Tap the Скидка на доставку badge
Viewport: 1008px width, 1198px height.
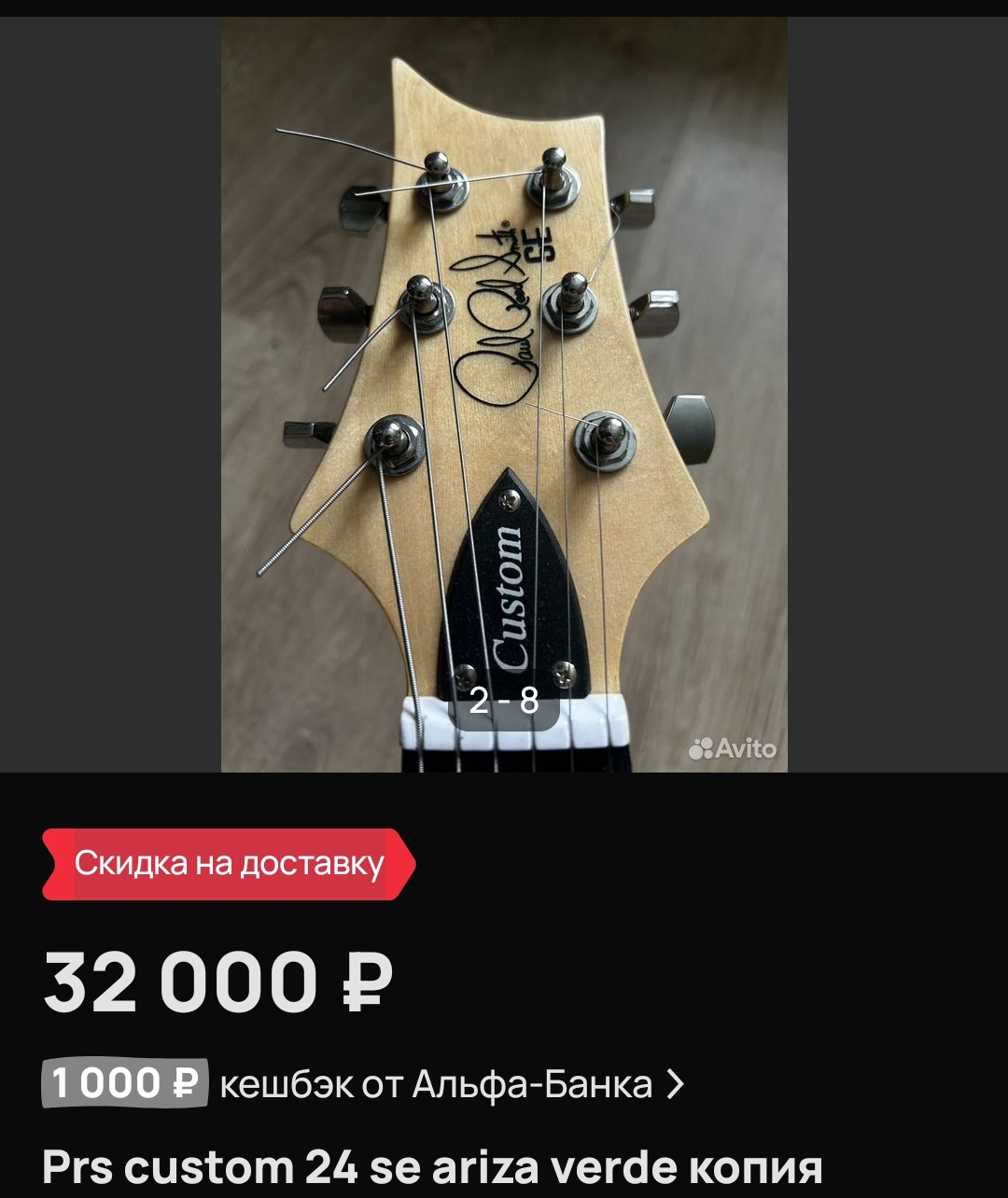tap(229, 864)
